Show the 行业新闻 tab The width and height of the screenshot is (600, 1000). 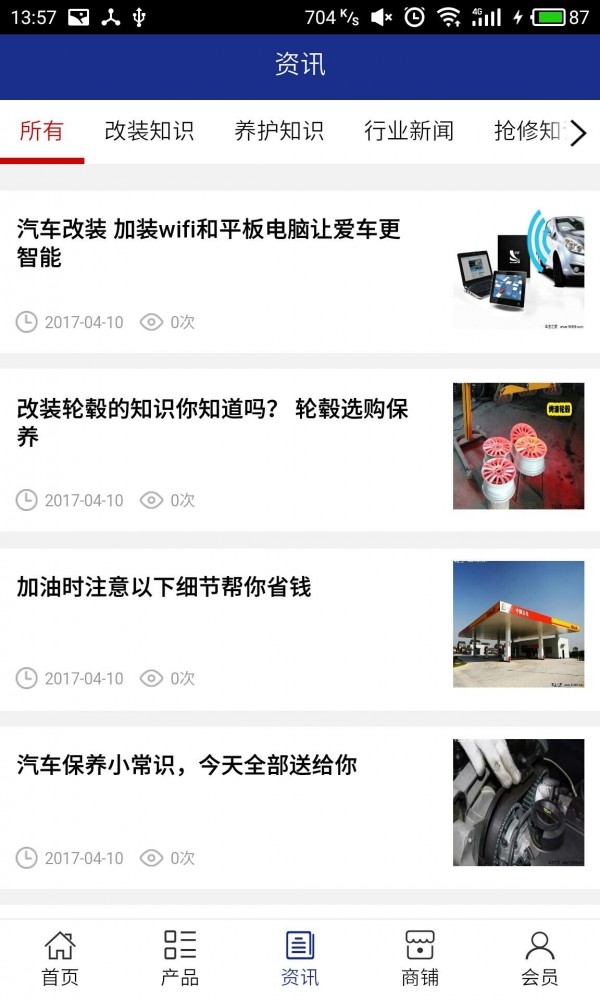[409, 131]
